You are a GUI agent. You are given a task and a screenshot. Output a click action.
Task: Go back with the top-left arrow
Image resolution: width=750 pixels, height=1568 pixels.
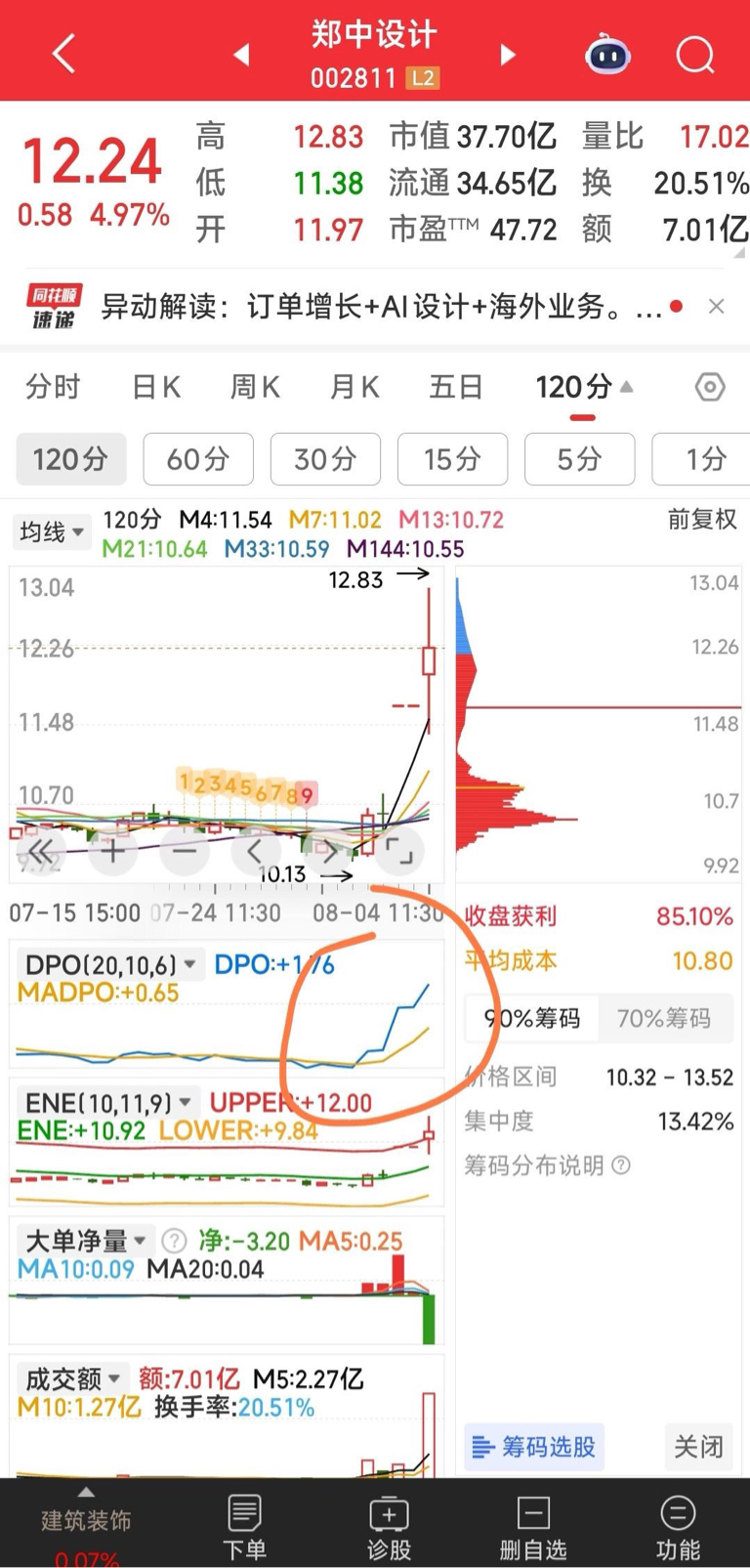pos(63,54)
